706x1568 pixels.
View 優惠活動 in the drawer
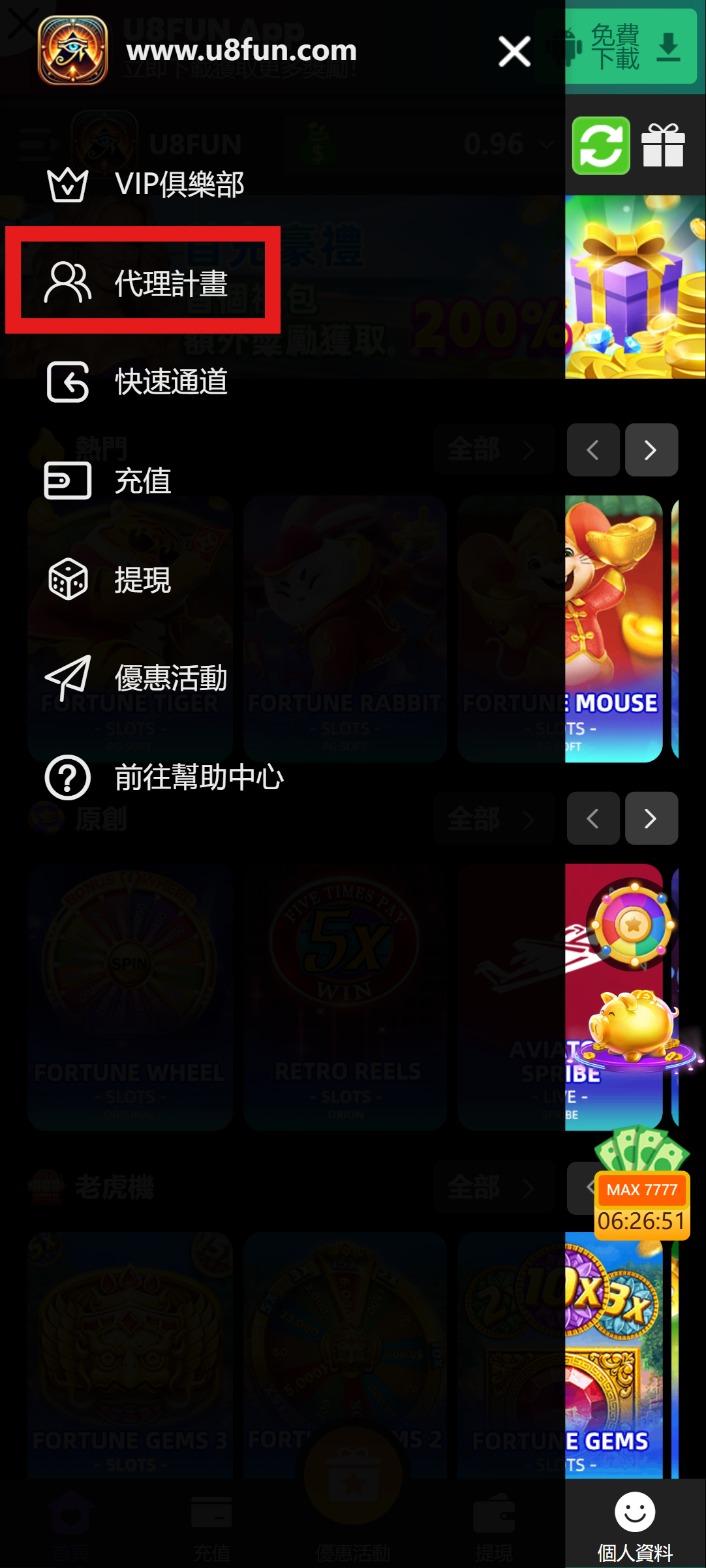136,678
